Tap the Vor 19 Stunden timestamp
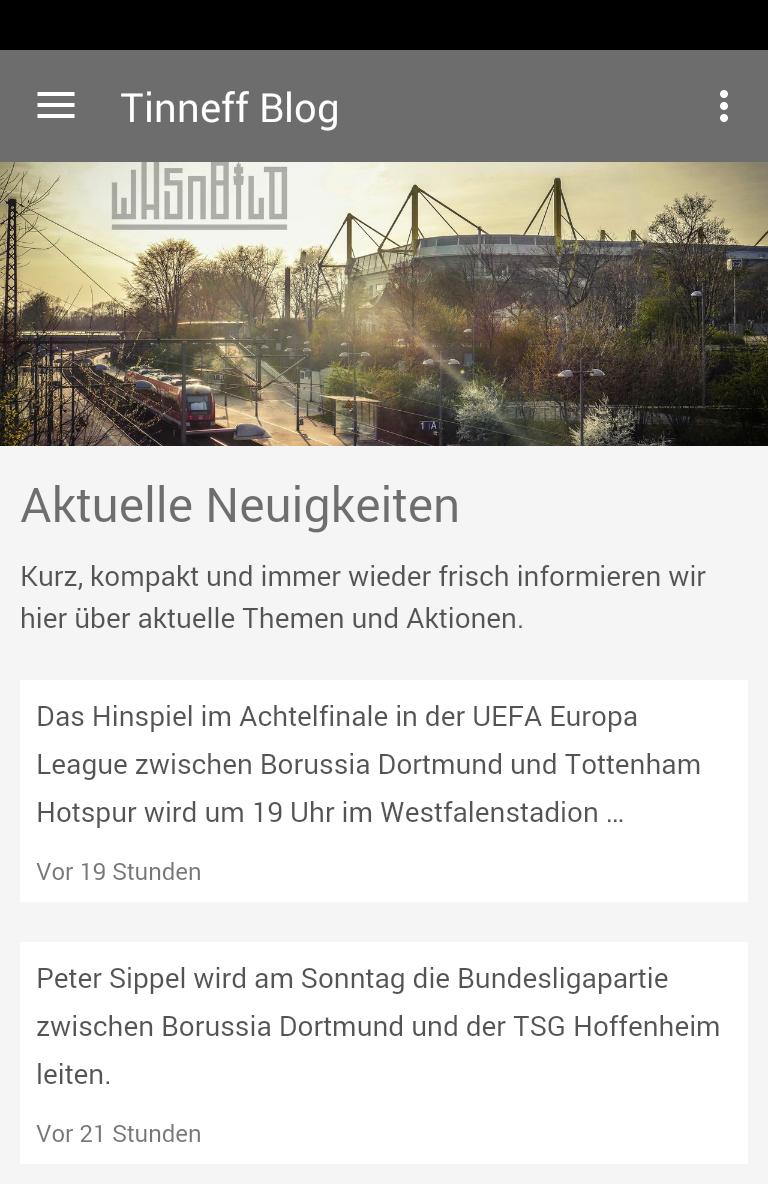 click(118, 871)
